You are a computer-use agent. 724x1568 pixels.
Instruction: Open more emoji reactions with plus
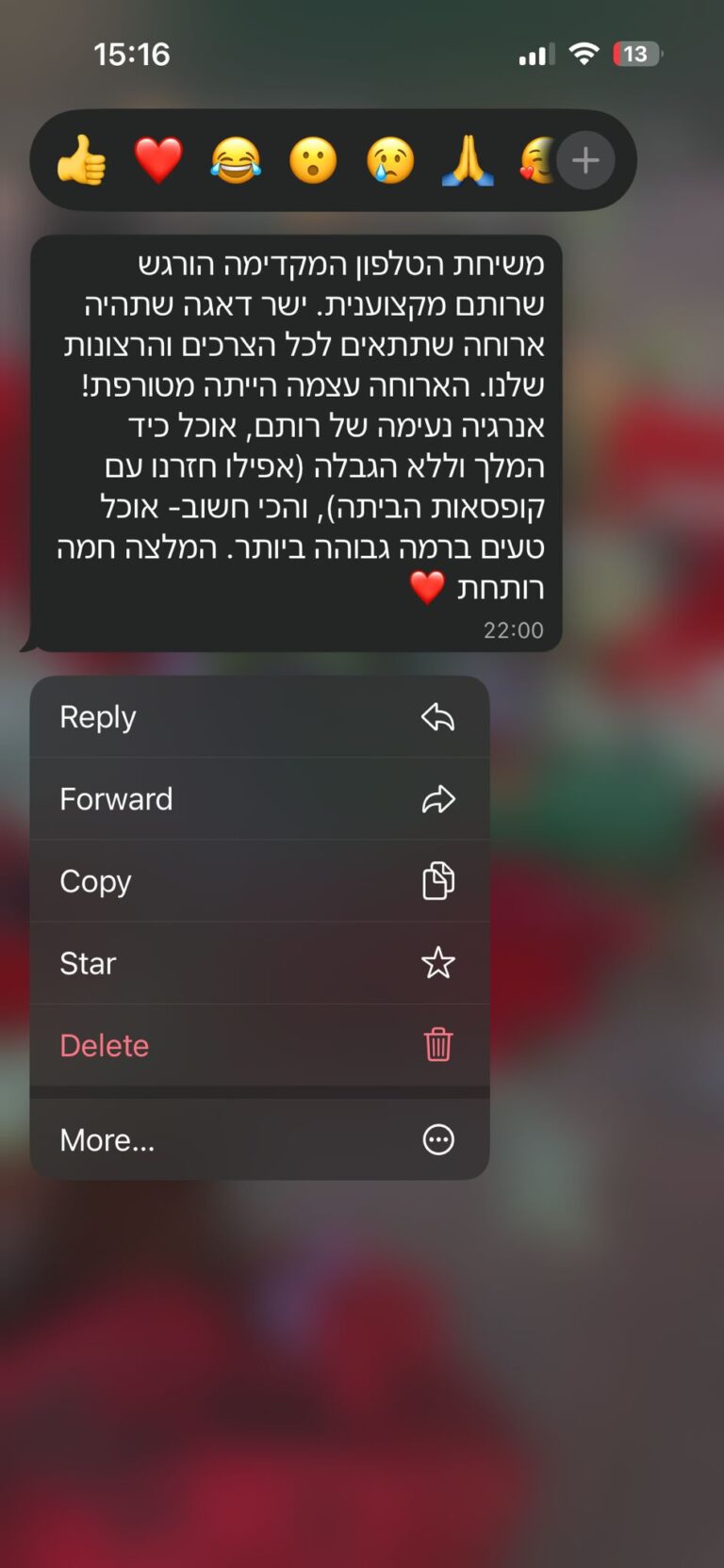[585, 160]
